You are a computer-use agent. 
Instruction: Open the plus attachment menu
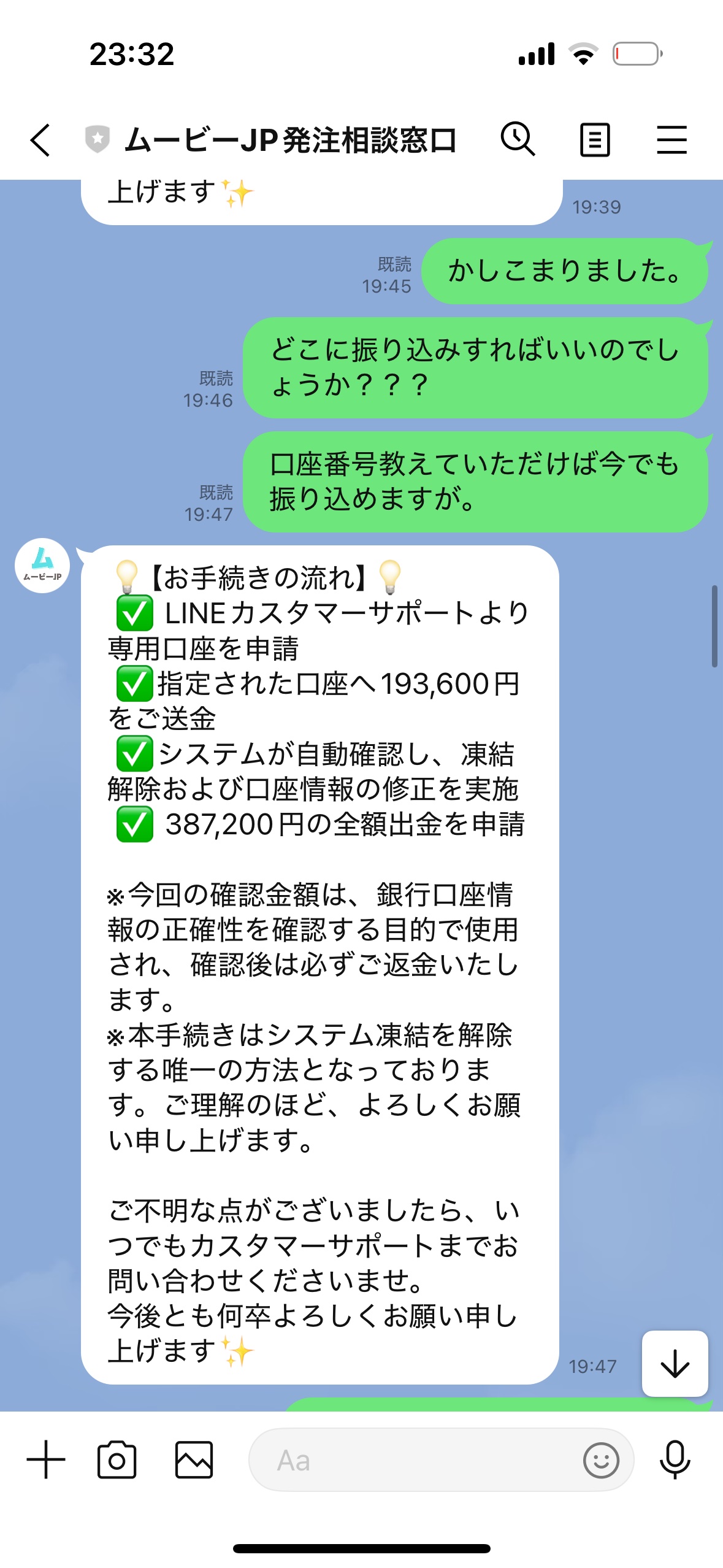click(x=46, y=1459)
